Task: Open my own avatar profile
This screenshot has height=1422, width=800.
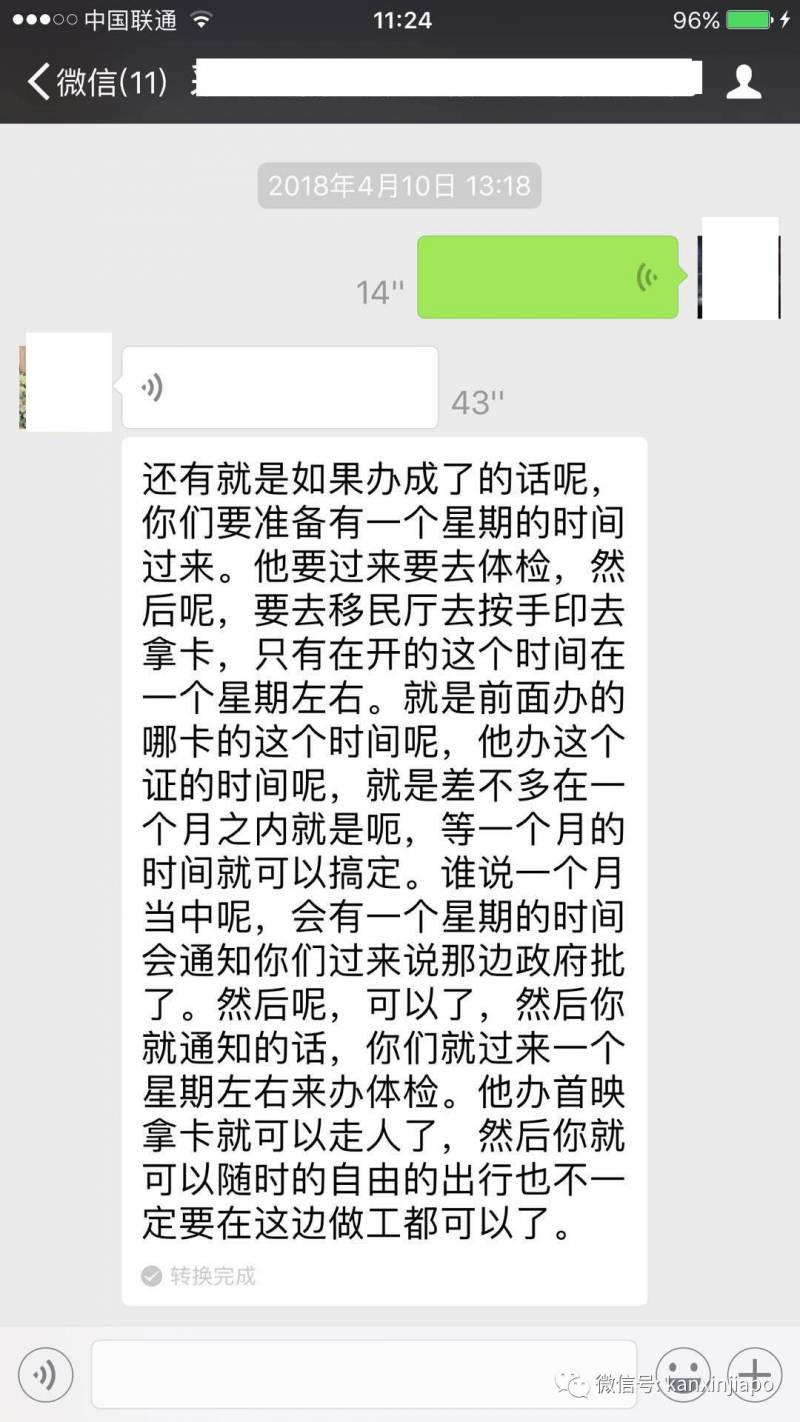Action: point(739,268)
